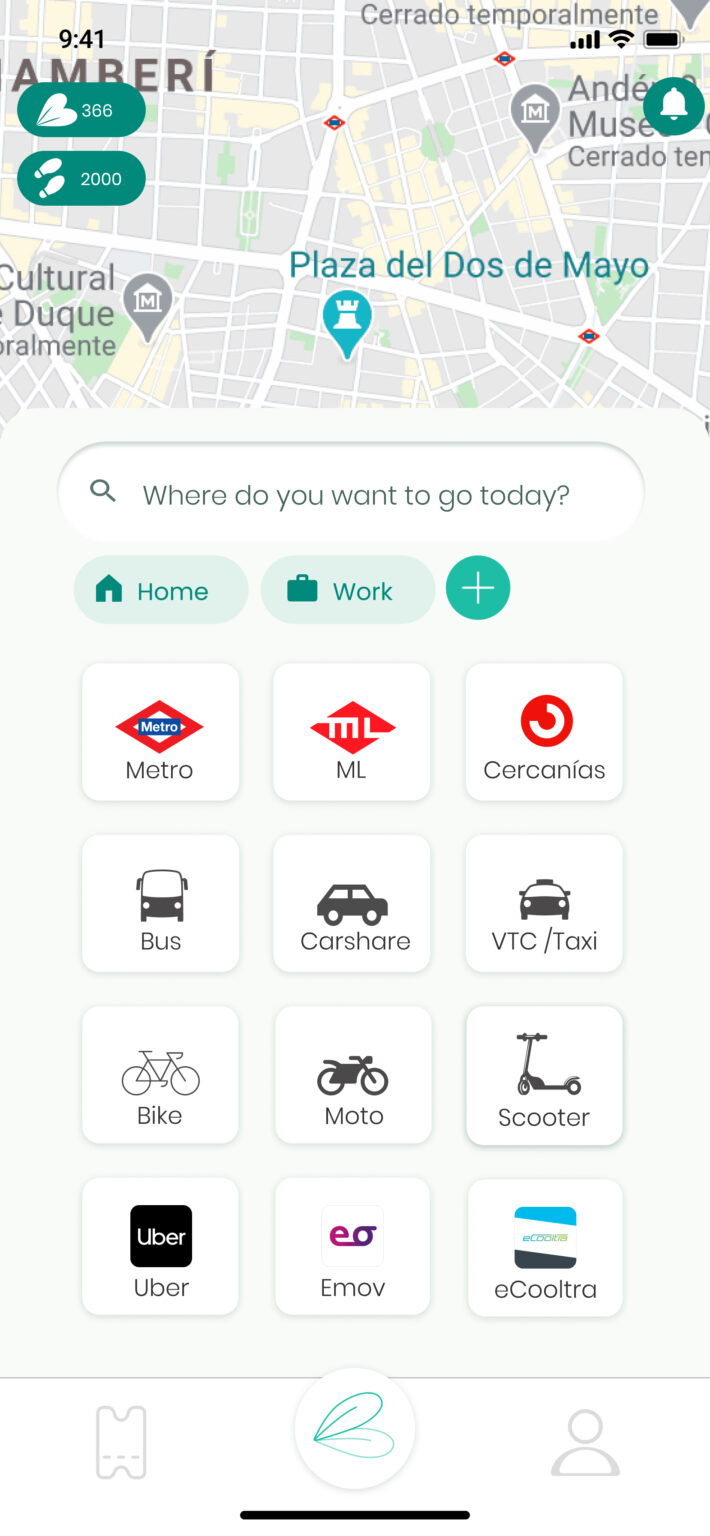
Task: Open the notifications bell
Action: pos(674,106)
